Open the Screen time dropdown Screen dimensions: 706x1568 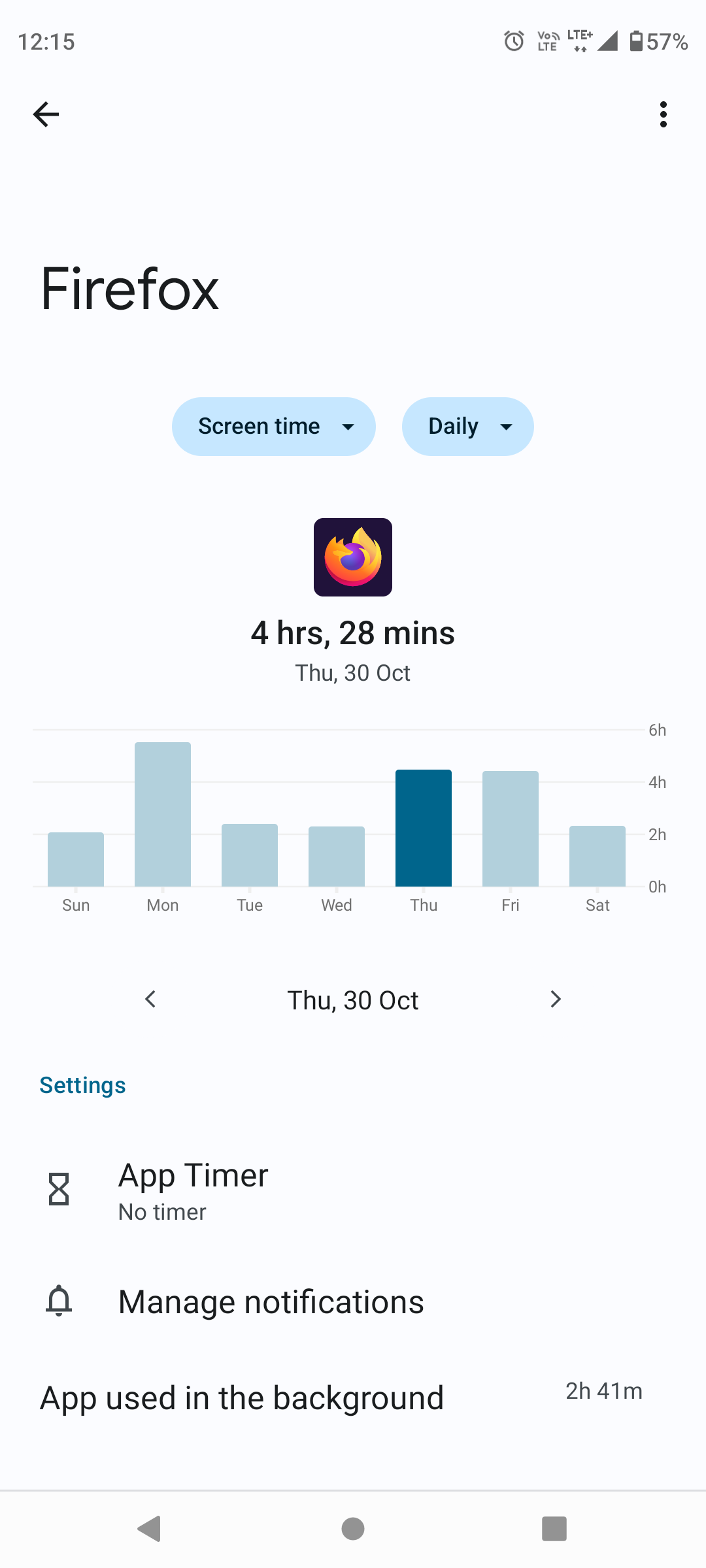tap(273, 427)
